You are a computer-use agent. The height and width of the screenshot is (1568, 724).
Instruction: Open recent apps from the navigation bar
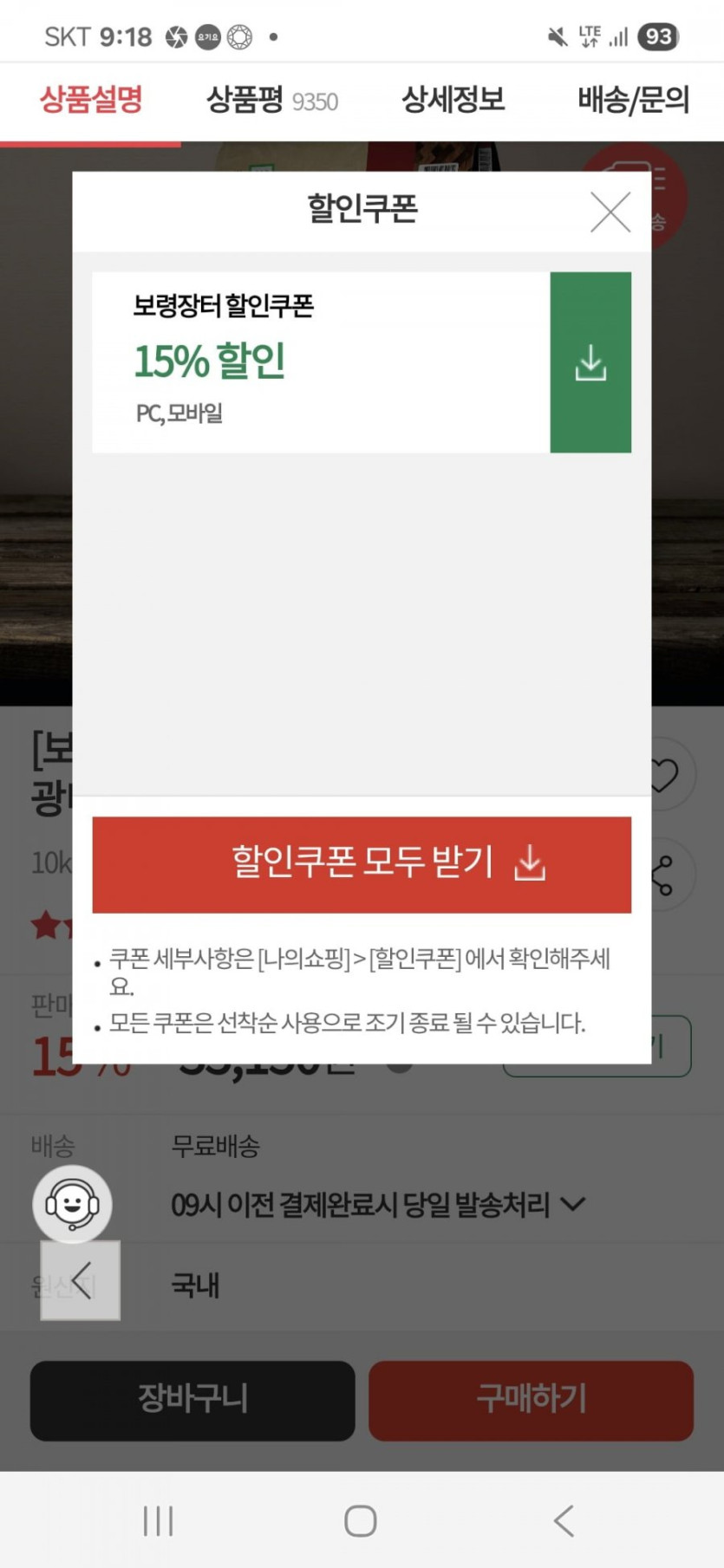coord(159,1520)
